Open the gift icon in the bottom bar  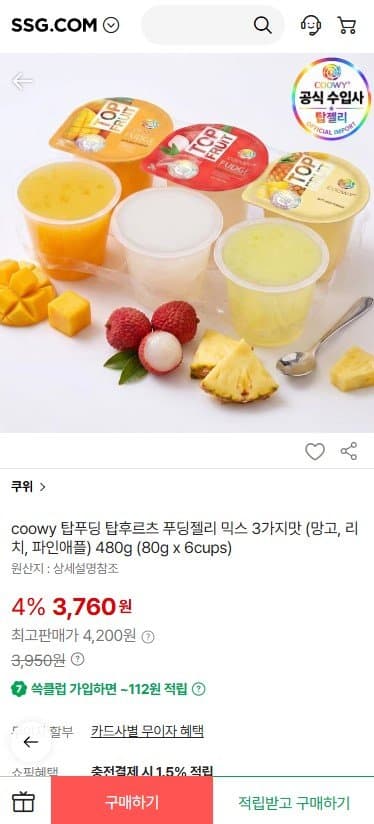(x=24, y=802)
